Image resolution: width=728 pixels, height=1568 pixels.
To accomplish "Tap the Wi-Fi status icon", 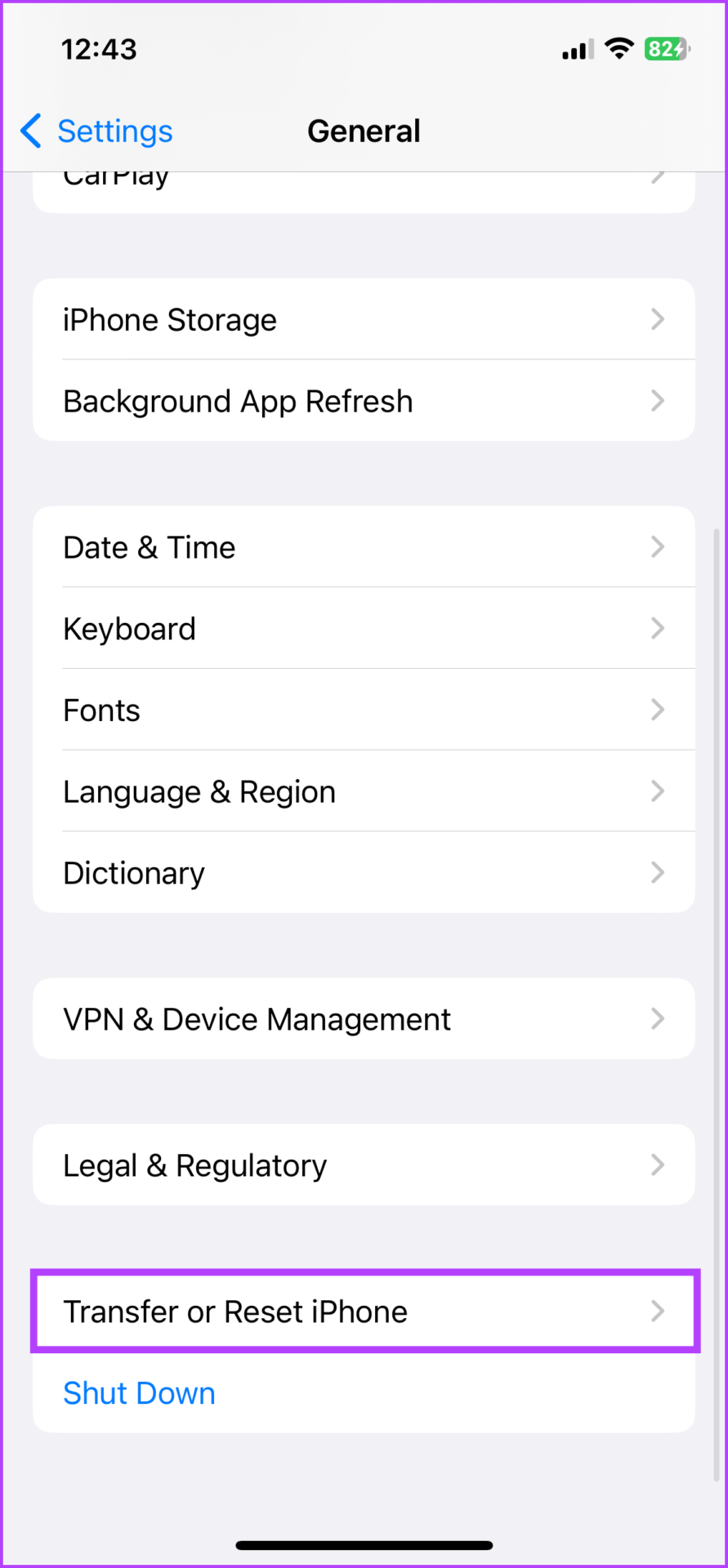I will point(619,48).
